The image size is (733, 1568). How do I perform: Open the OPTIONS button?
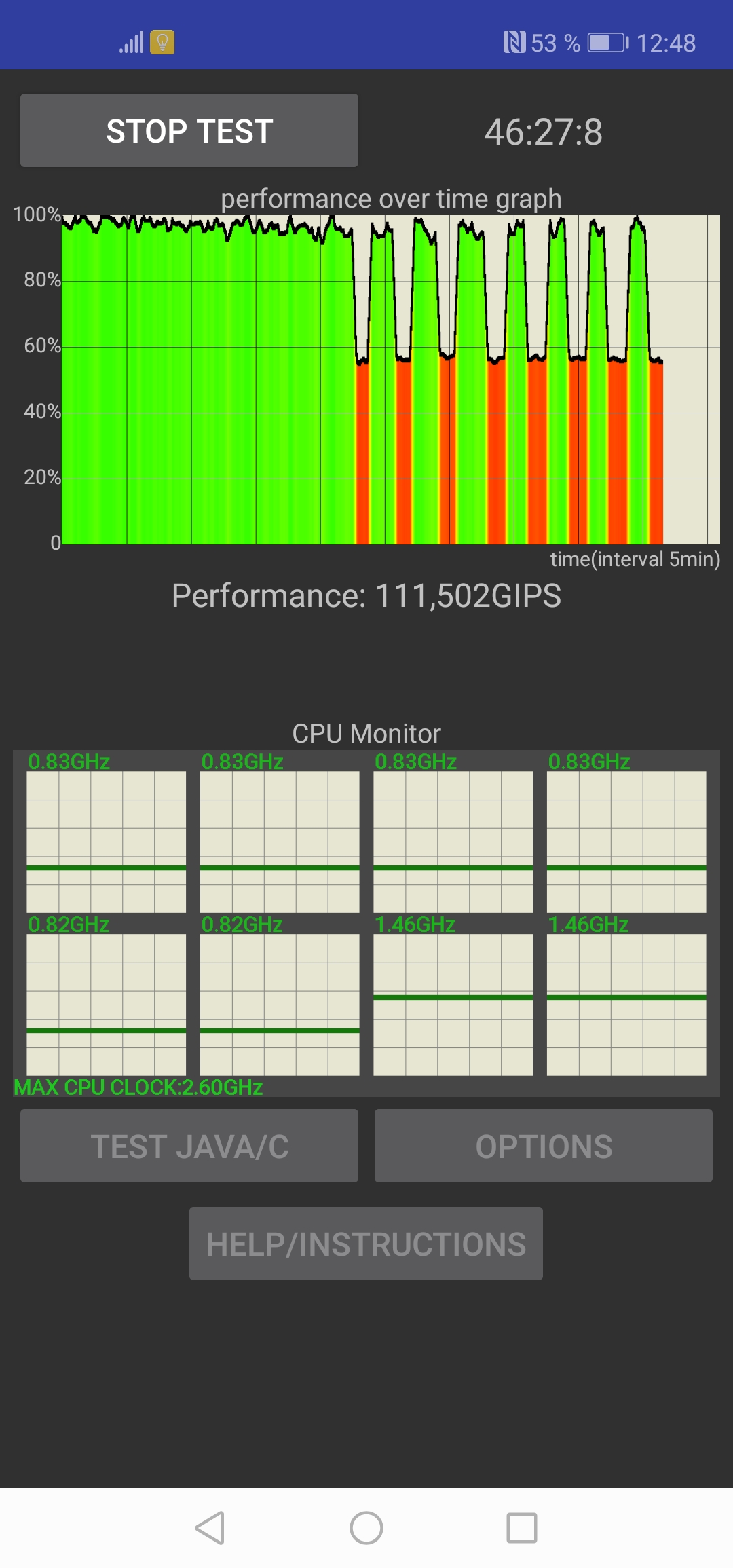coord(544,1146)
